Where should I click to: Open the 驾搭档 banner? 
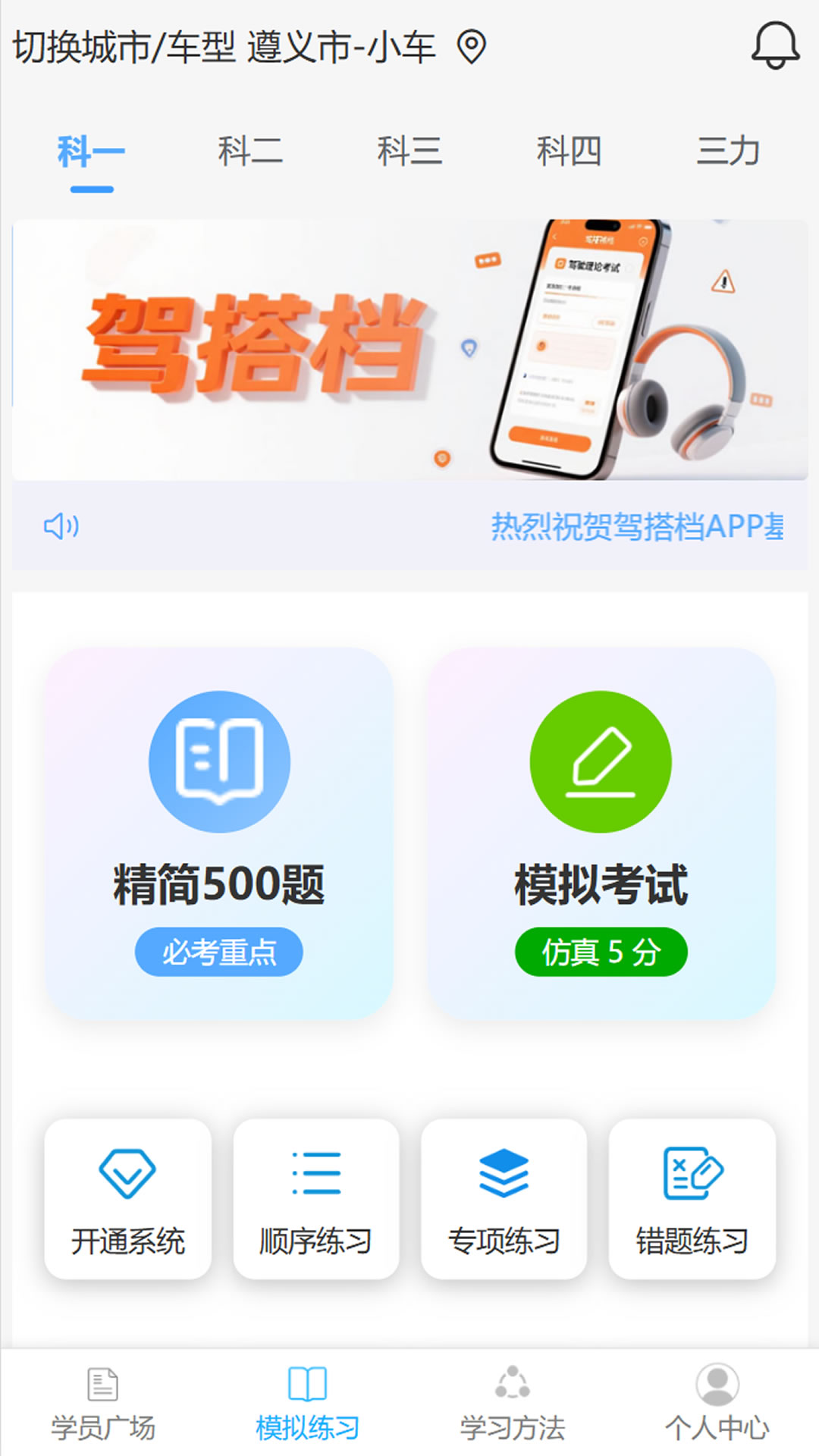[x=409, y=349]
